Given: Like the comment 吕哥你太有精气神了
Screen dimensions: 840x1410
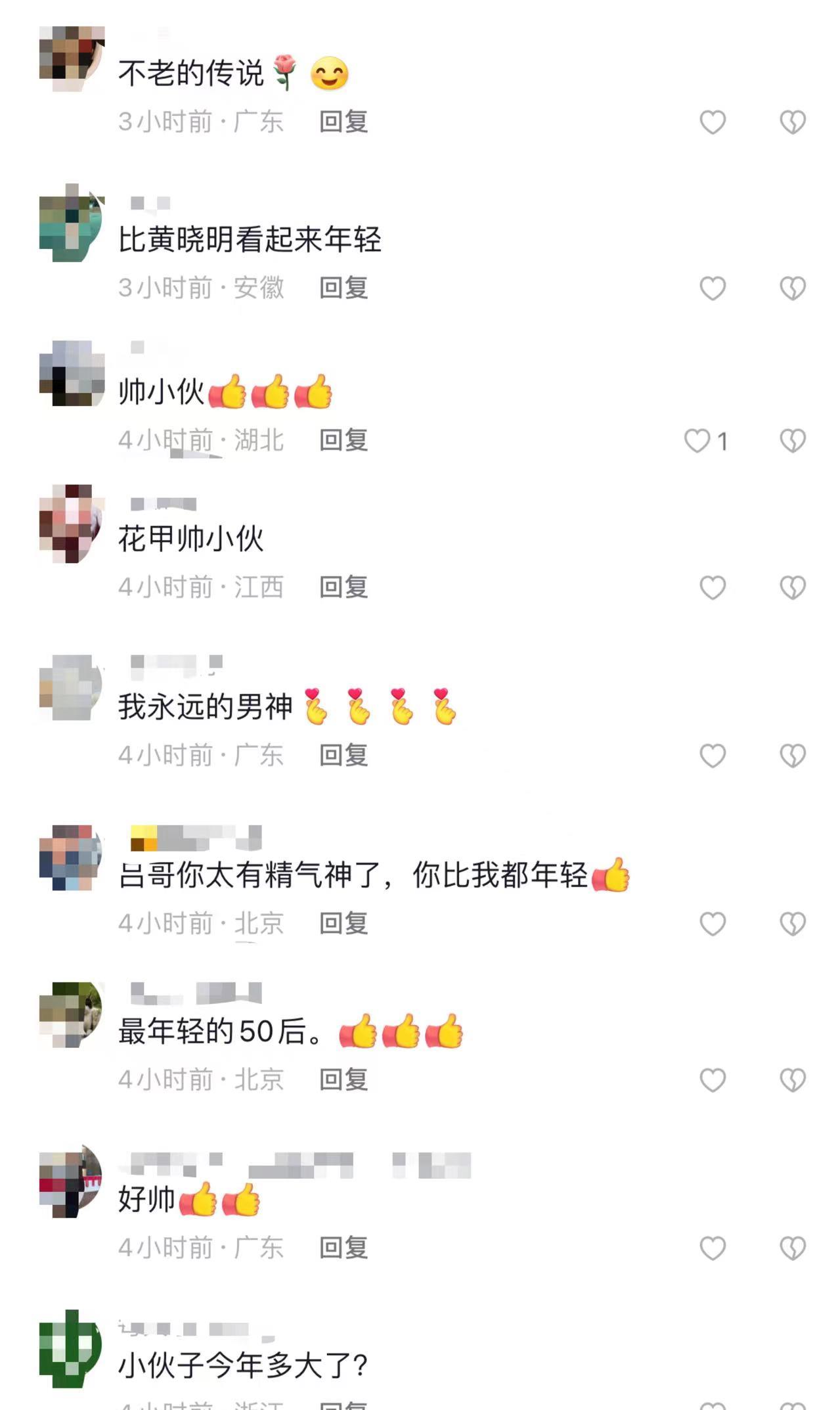Looking at the screenshot, I should pos(712,924).
